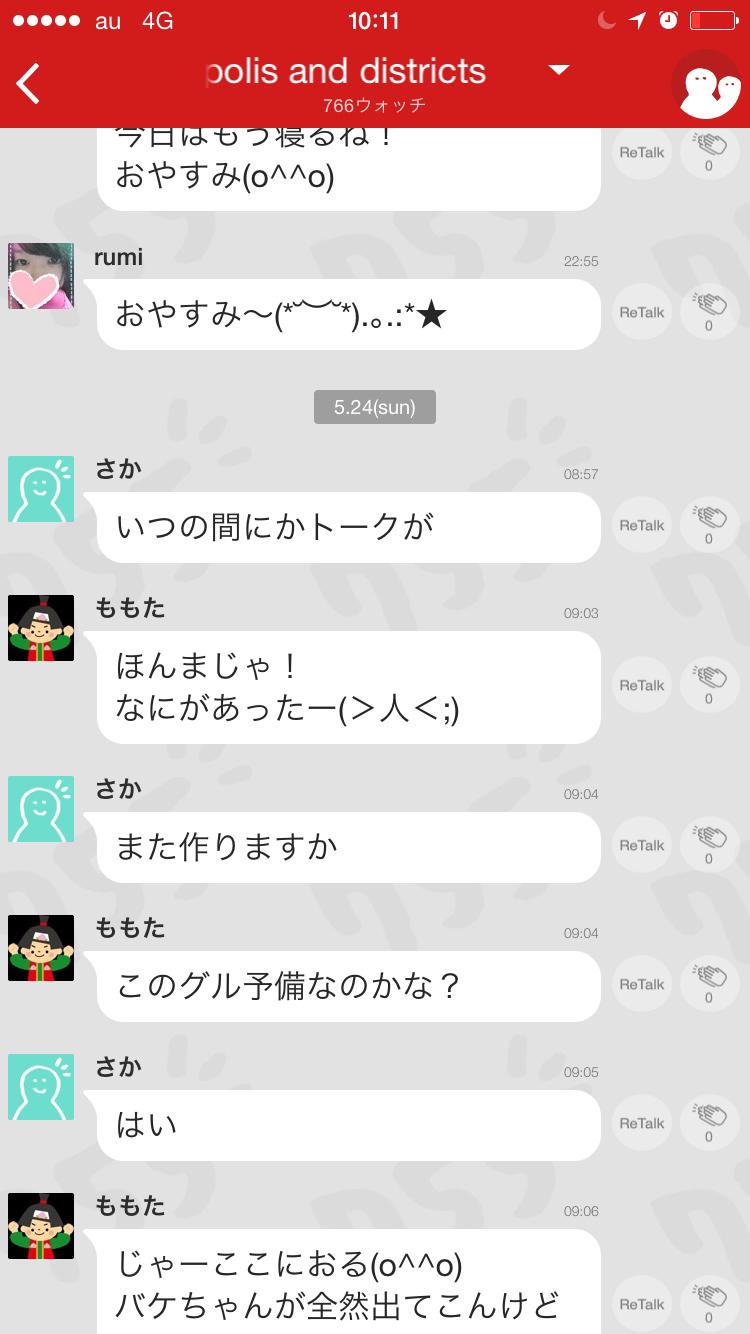
Task: ReTalk ももた's このグル予備なのかな？ message
Action: click(640, 984)
